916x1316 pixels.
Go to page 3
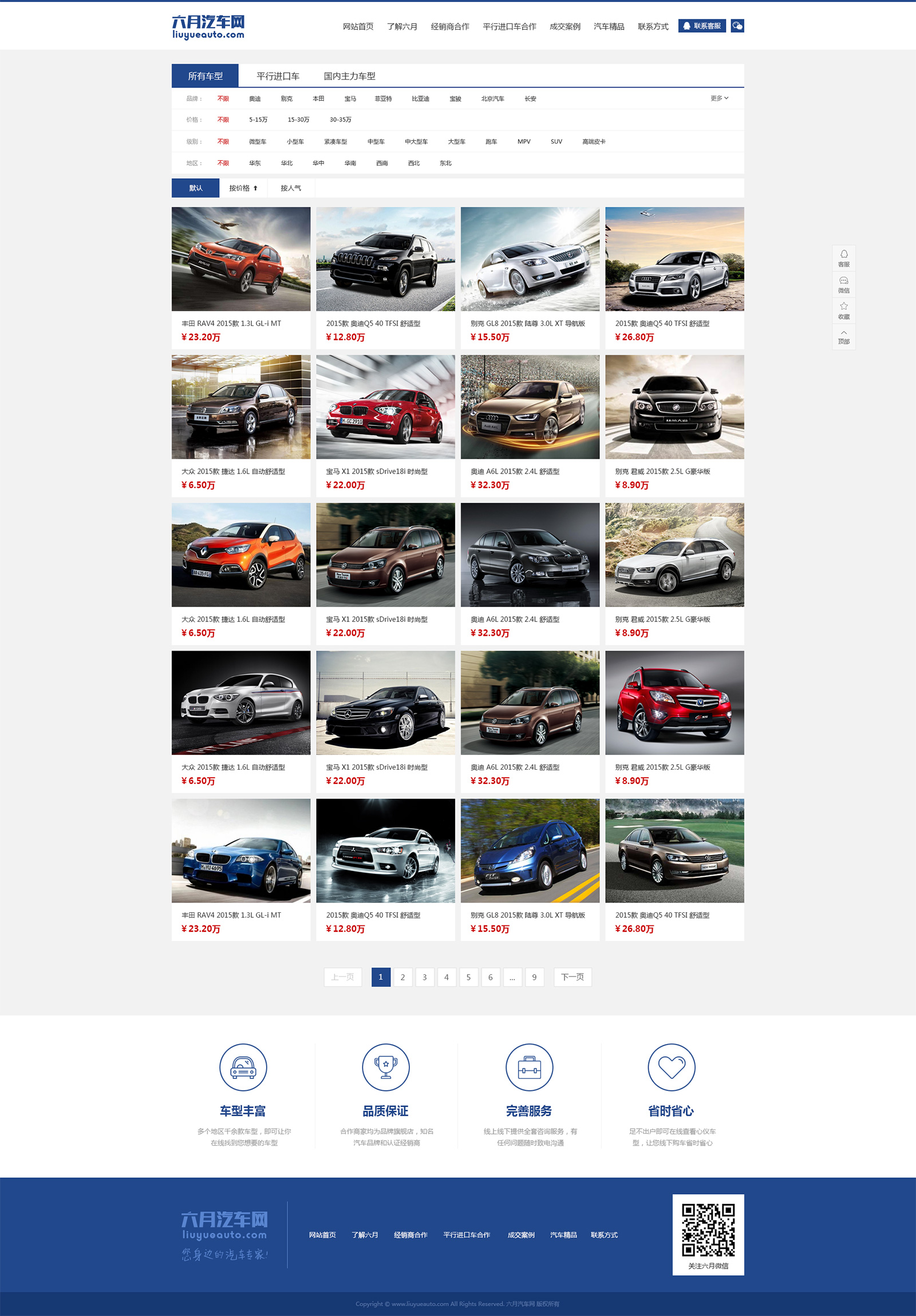(424, 977)
